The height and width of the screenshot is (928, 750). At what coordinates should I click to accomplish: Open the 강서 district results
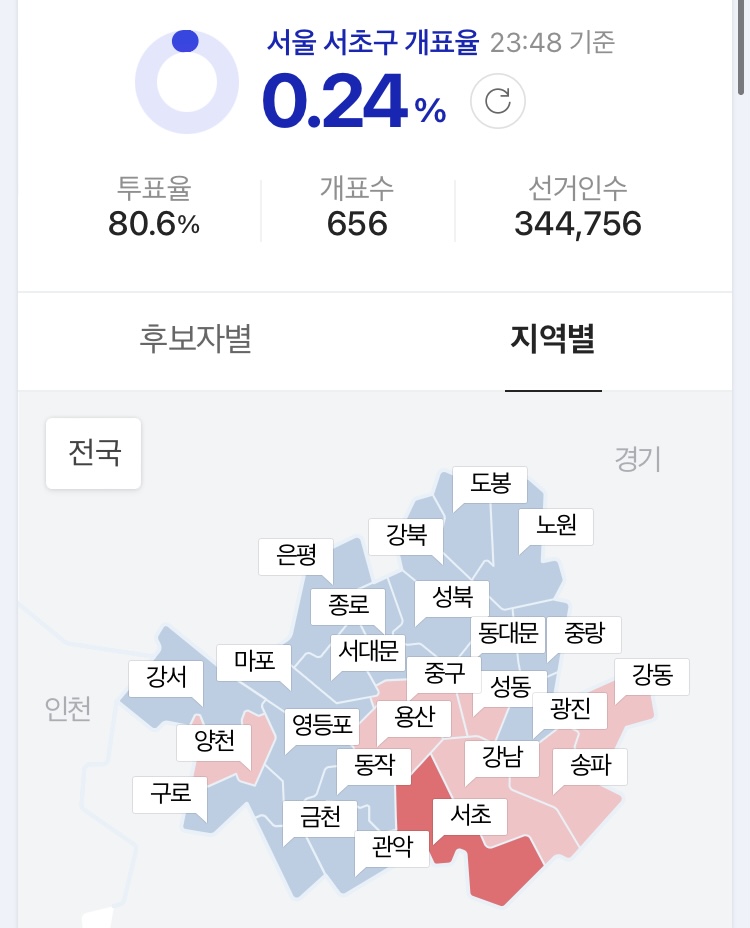(166, 677)
